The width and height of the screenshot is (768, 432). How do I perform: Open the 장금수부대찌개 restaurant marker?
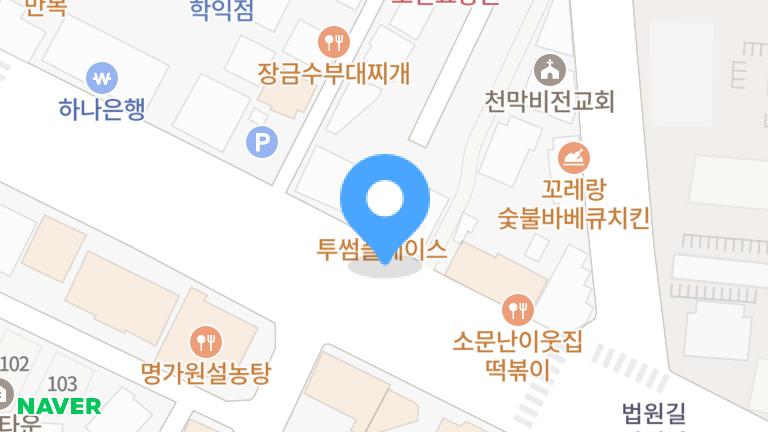pyautogui.click(x=332, y=42)
